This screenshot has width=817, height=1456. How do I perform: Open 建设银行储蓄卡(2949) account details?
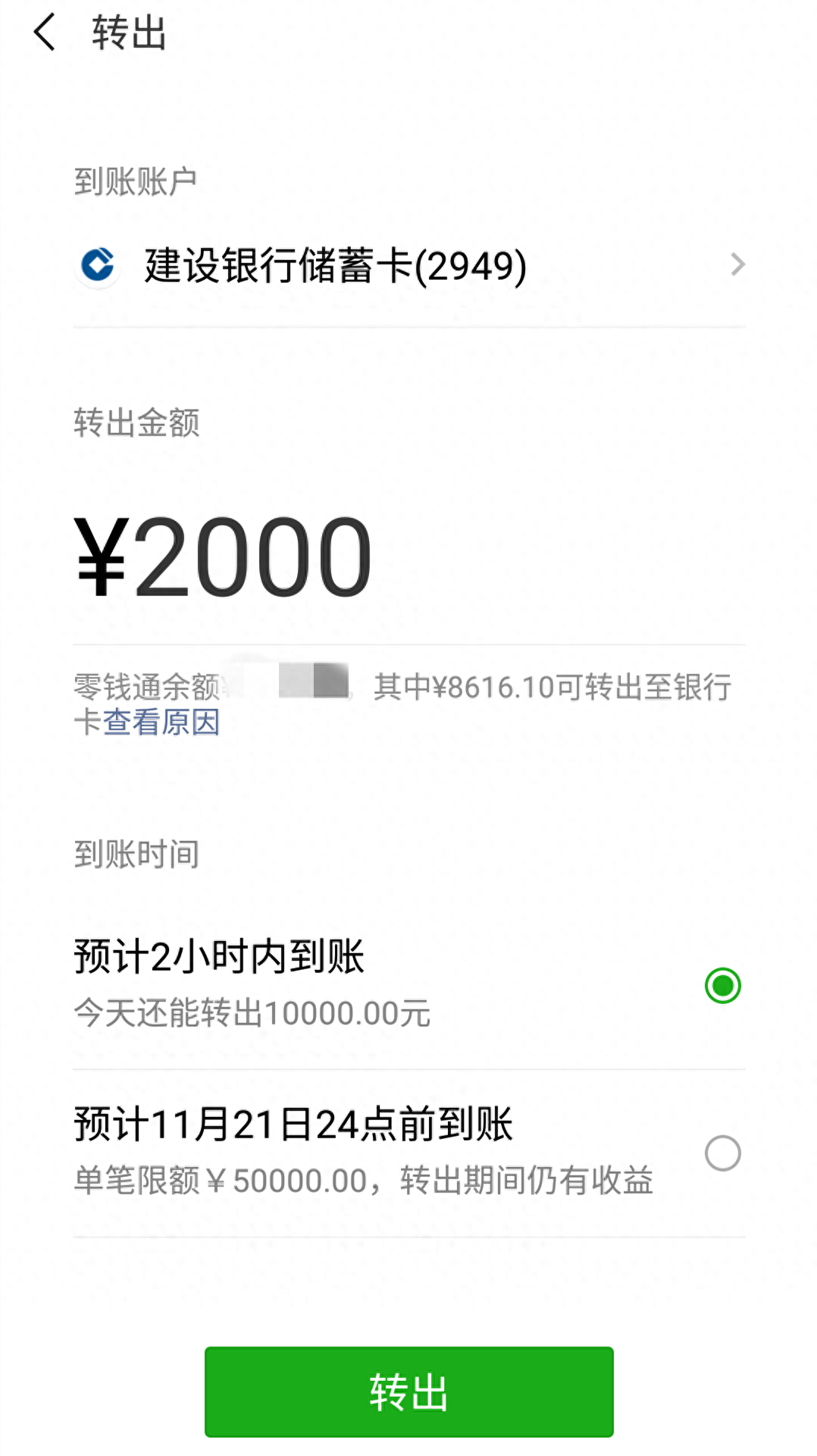coord(333,265)
